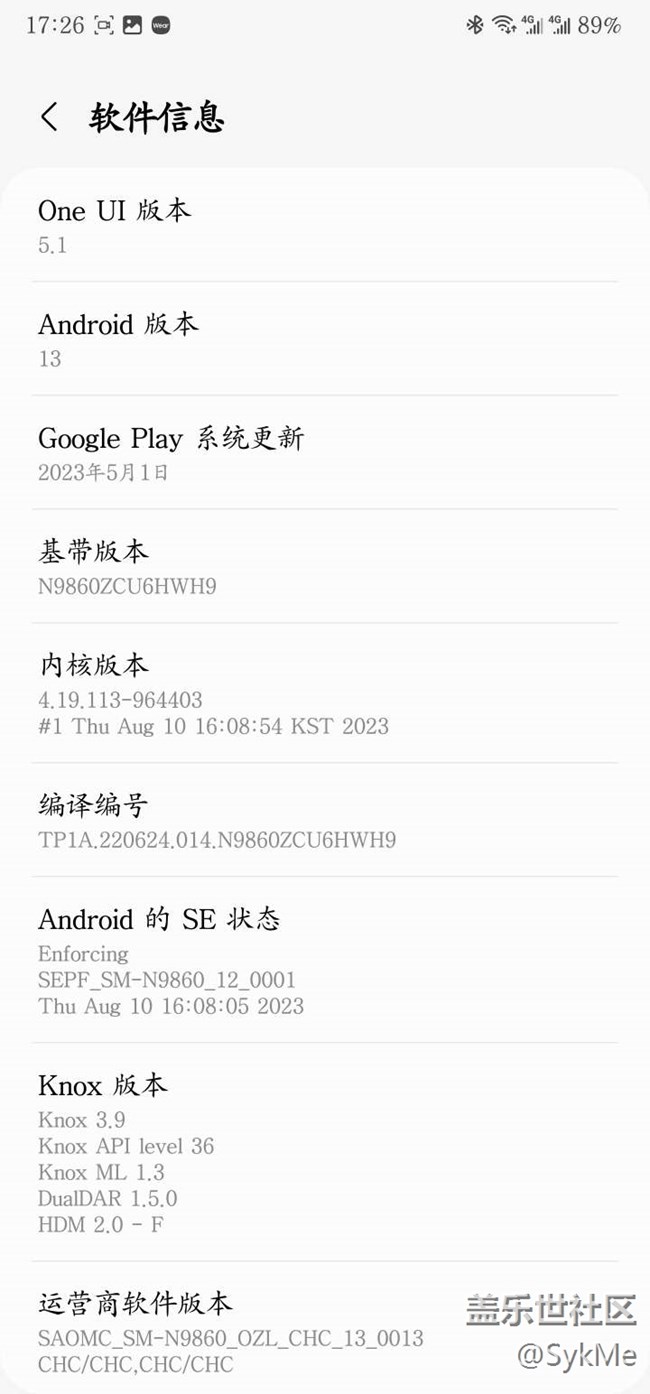Tap the 编译编号 build number row

click(325, 820)
